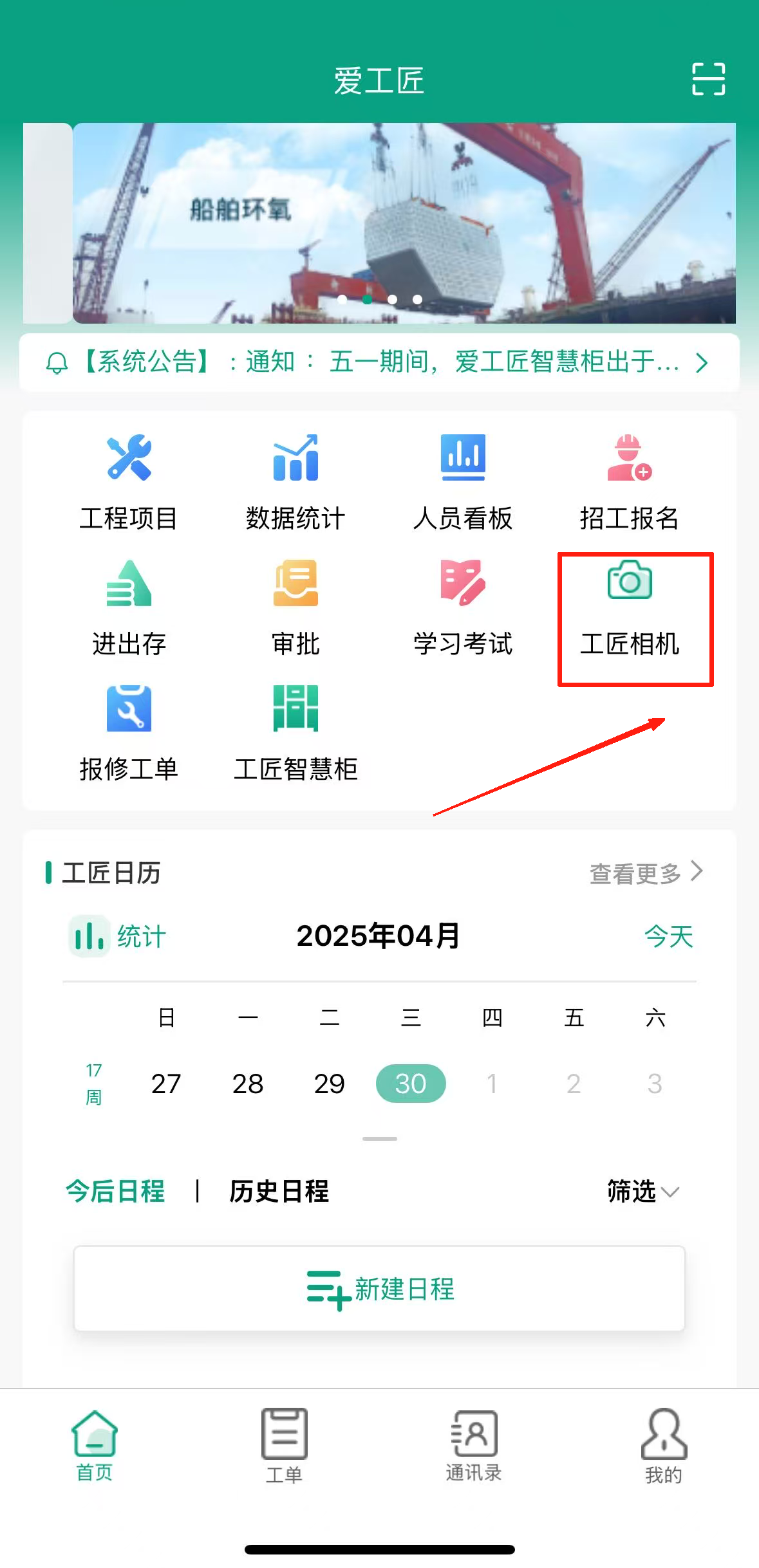Create a schedule with 新建日程
Image resolution: width=759 pixels, height=1568 pixels.
[379, 1289]
